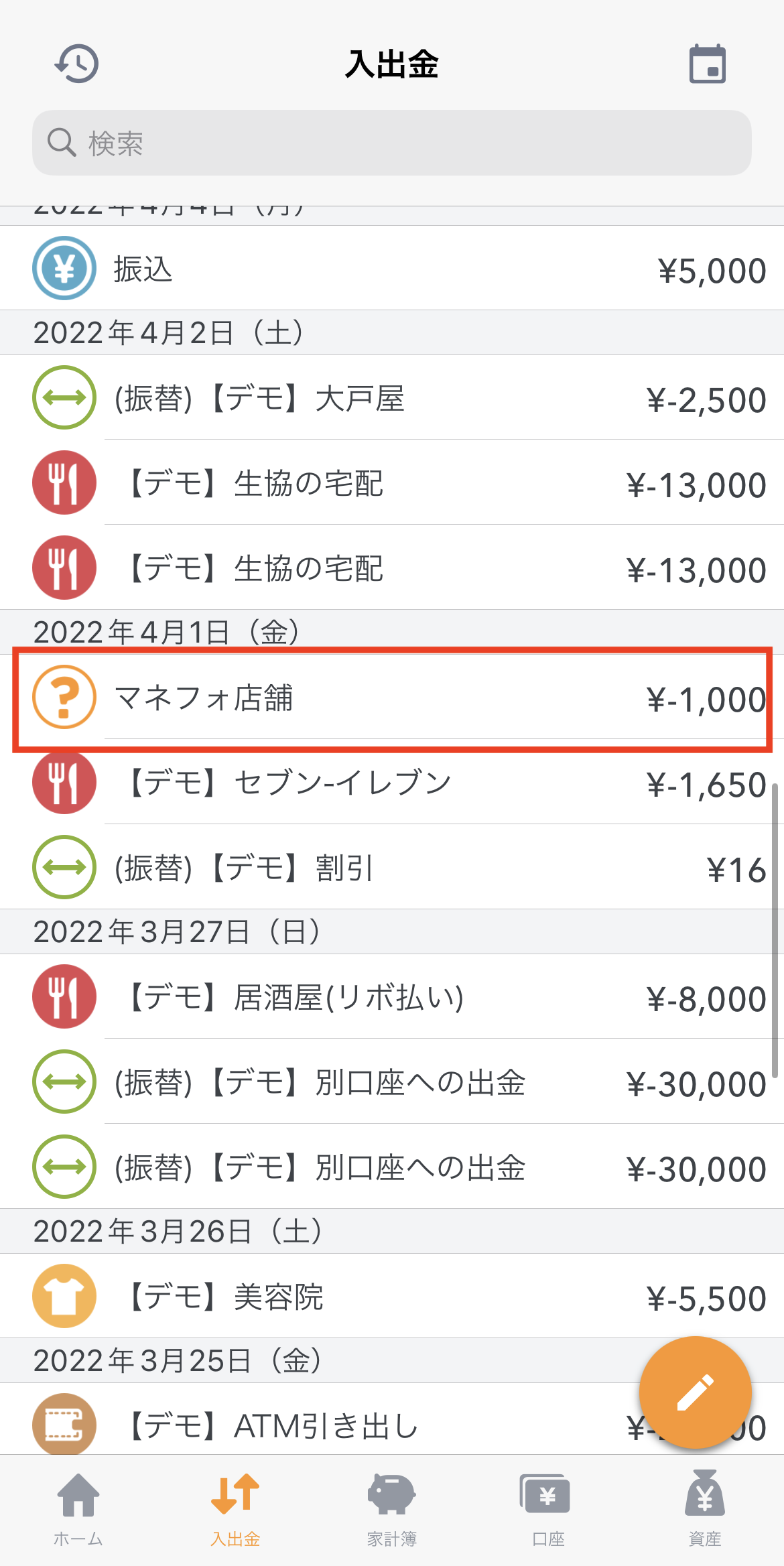Open the 資産 tab
The width and height of the screenshot is (784, 1566).
pyautogui.click(x=705, y=1509)
